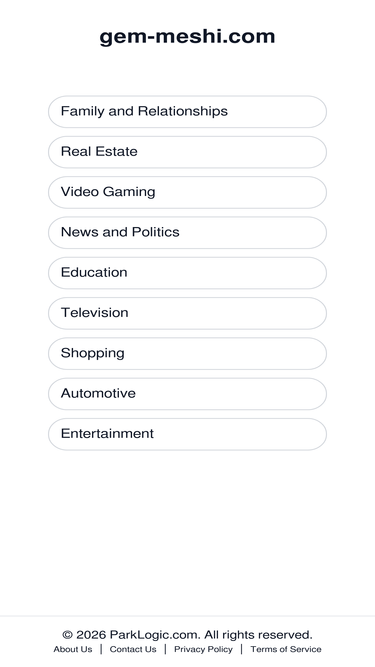The height and width of the screenshot is (667, 375).
Task: Open the Television category
Action: click(x=187, y=313)
